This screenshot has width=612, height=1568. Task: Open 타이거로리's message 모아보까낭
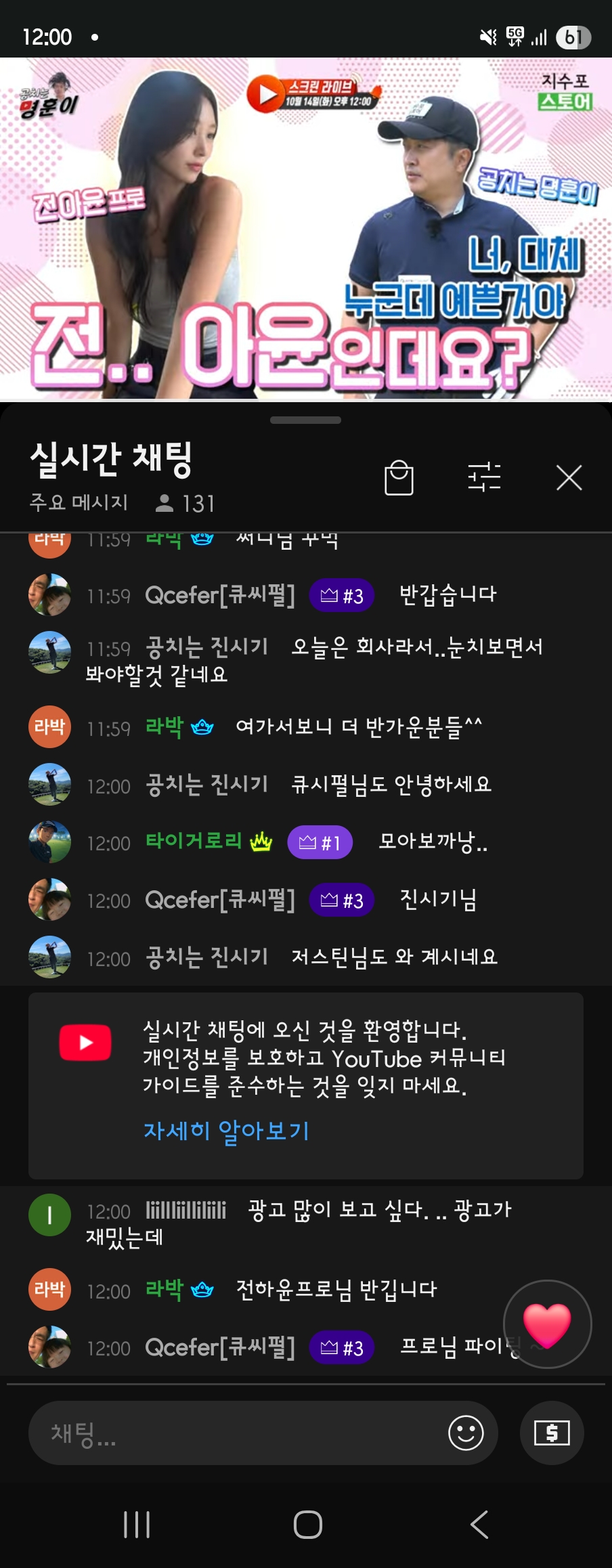[x=433, y=842]
